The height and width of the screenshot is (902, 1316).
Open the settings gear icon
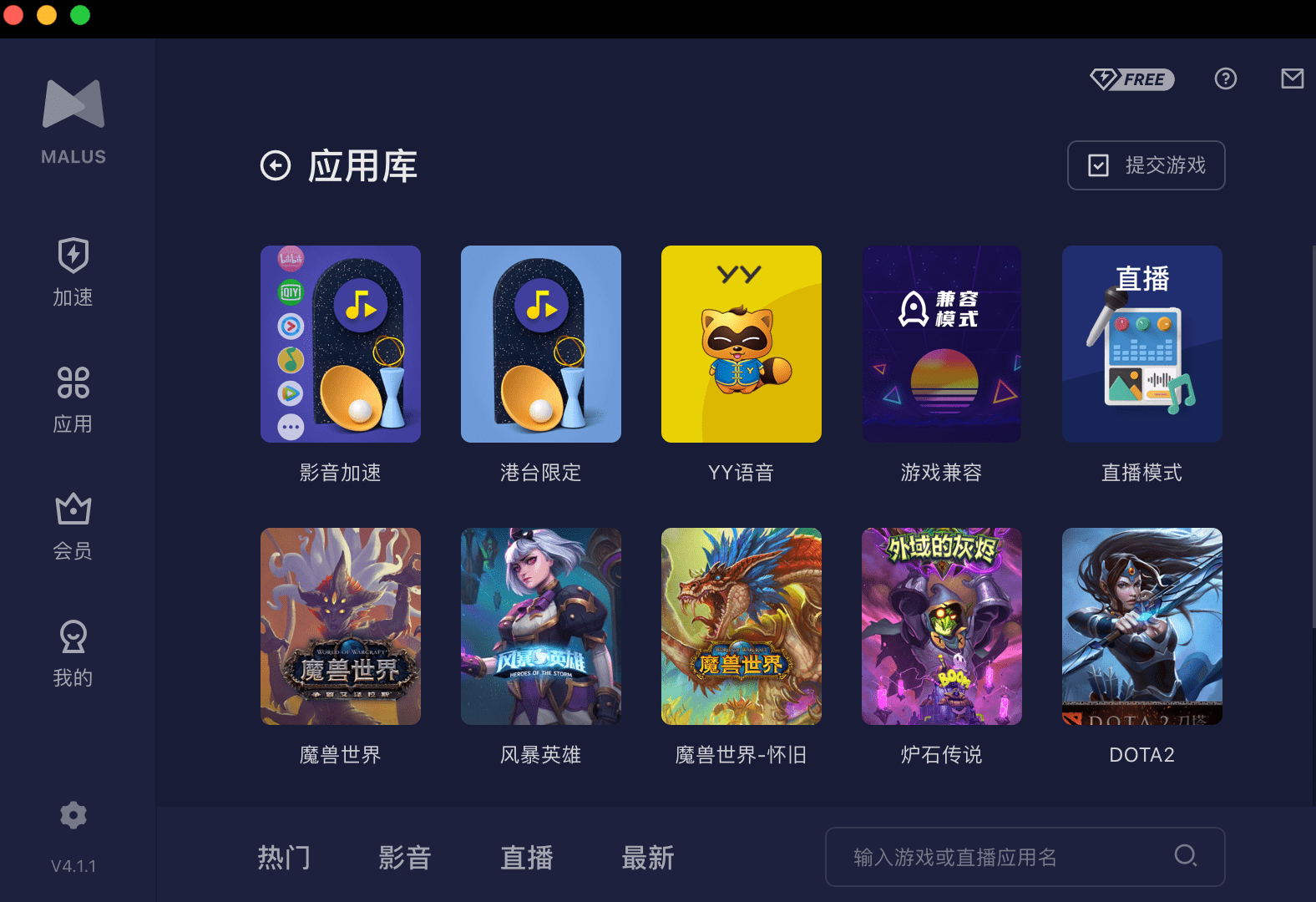tap(73, 815)
